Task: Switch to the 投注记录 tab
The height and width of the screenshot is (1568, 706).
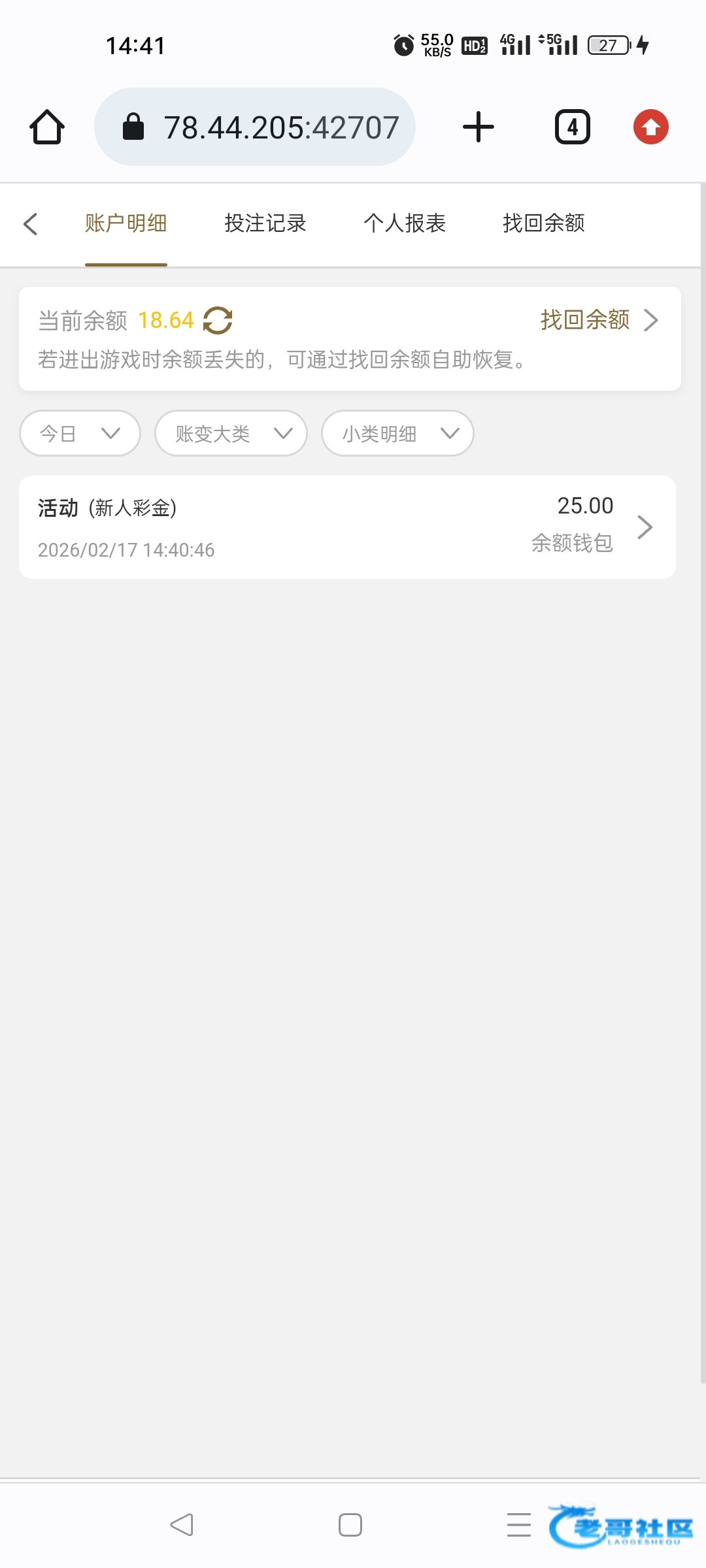Action: (x=265, y=223)
